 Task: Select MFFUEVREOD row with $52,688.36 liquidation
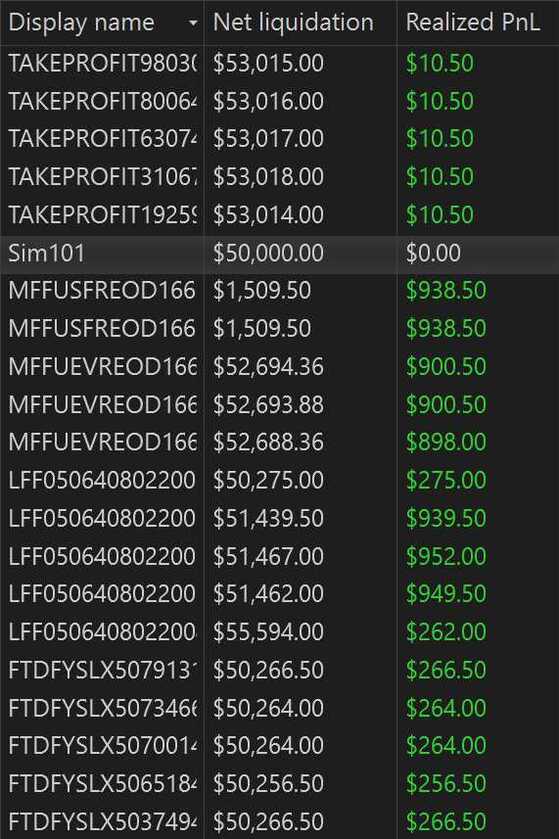click(279, 443)
